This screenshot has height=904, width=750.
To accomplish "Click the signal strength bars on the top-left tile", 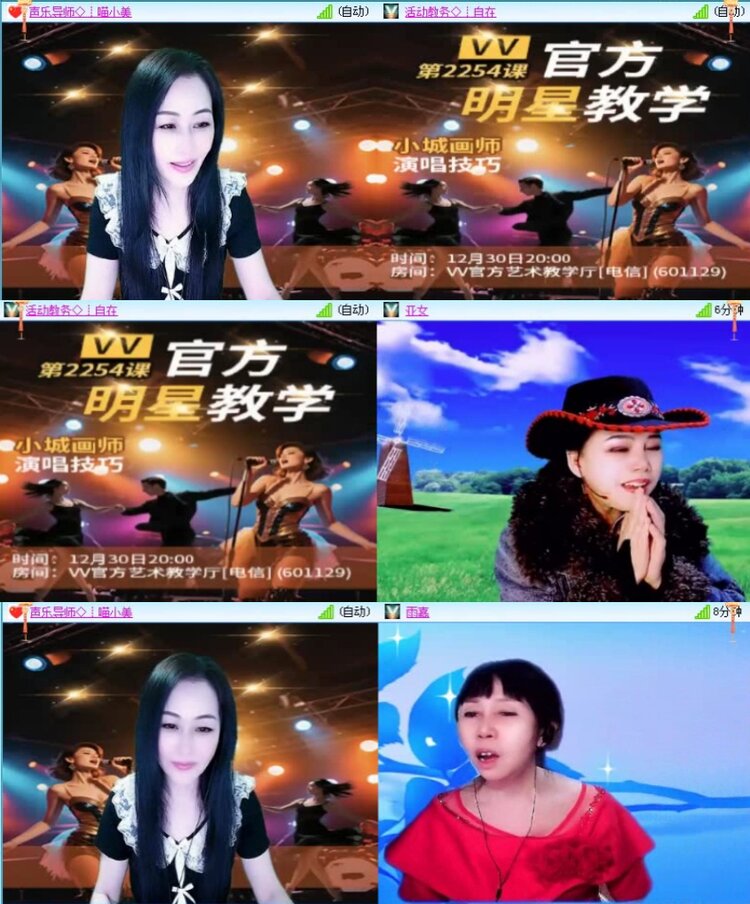I will (322, 12).
